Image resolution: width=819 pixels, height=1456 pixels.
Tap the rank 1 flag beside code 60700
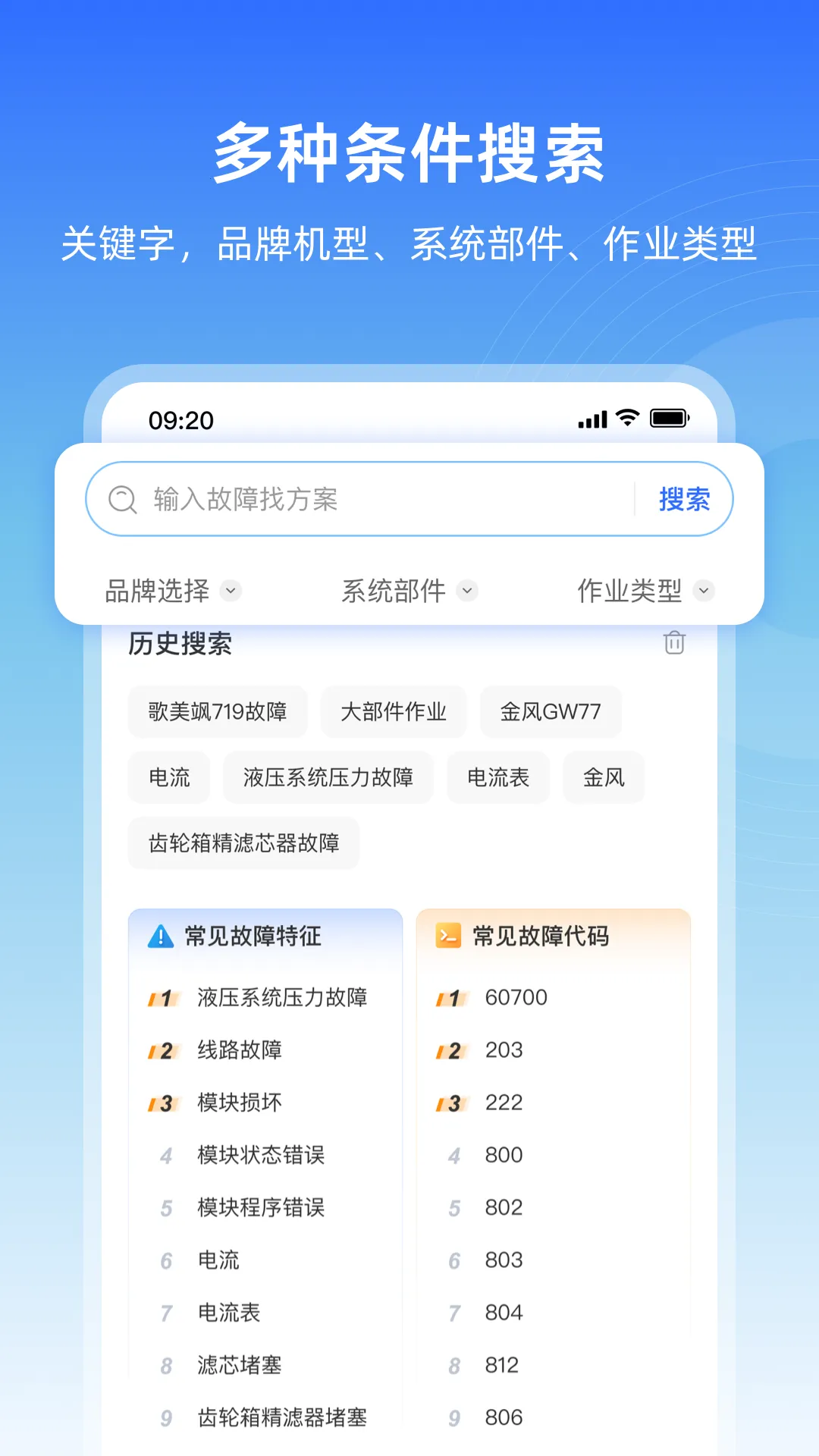pos(452,997)
